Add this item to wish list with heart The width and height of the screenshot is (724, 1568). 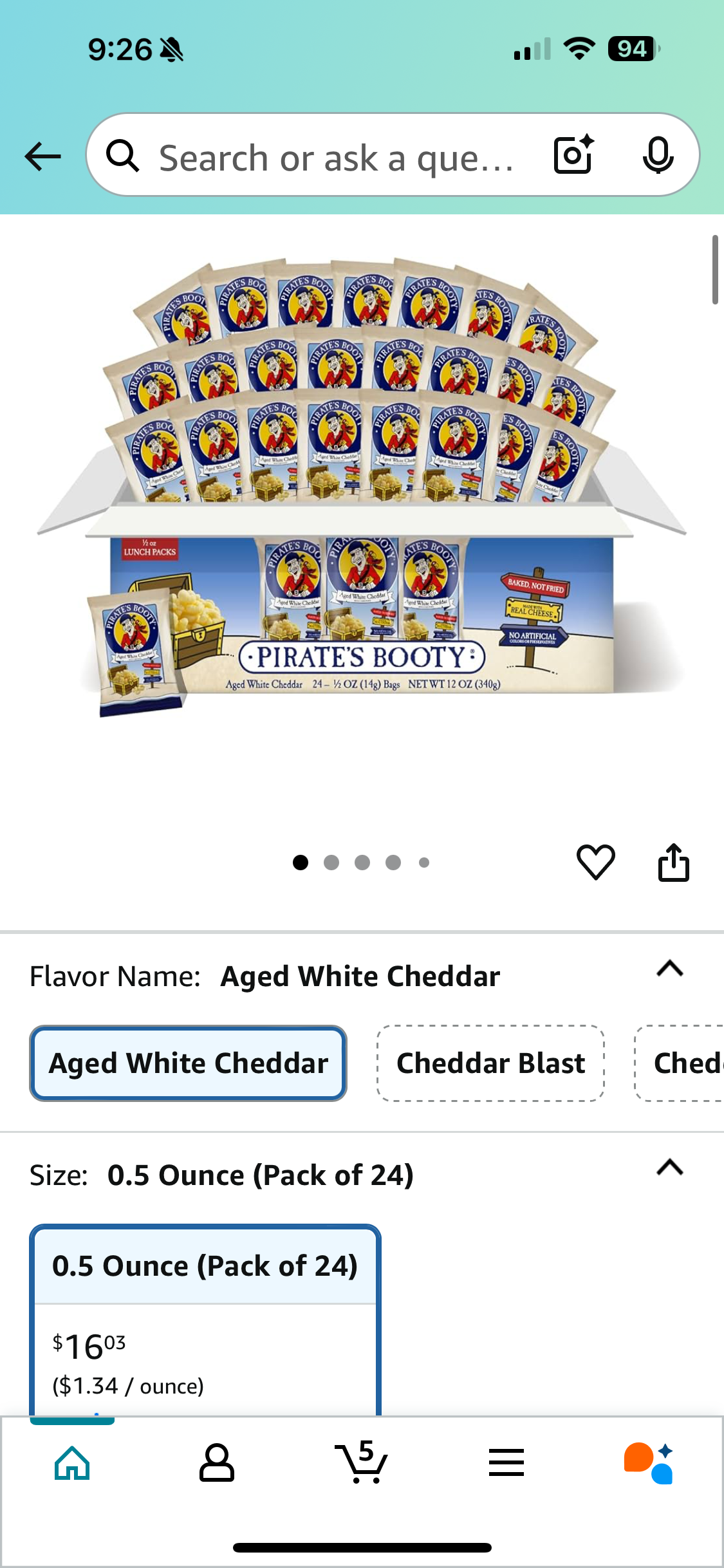(x=595, y=862)
